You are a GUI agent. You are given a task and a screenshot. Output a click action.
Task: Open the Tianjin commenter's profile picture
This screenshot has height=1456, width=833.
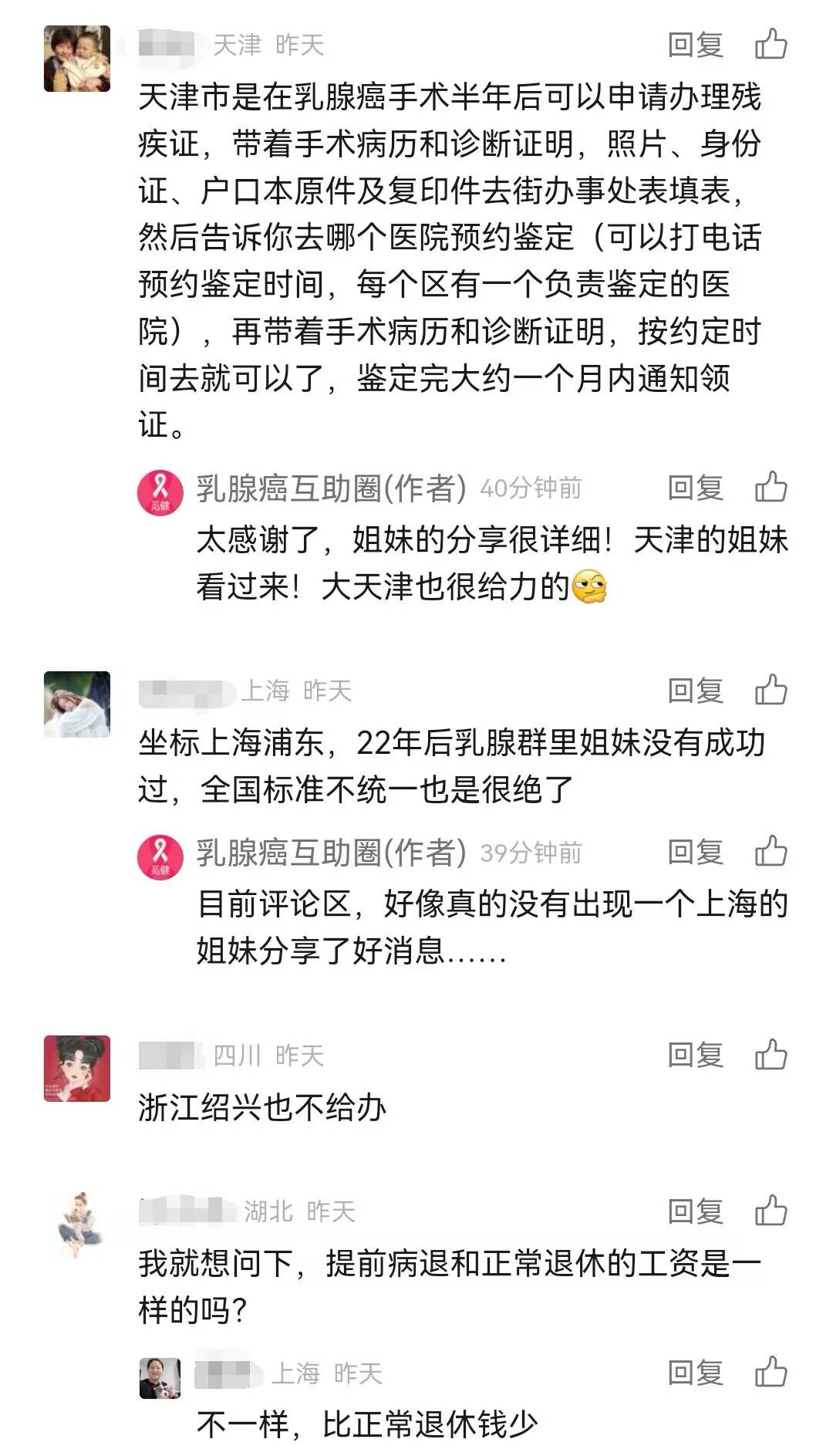[x=77, y=59]
